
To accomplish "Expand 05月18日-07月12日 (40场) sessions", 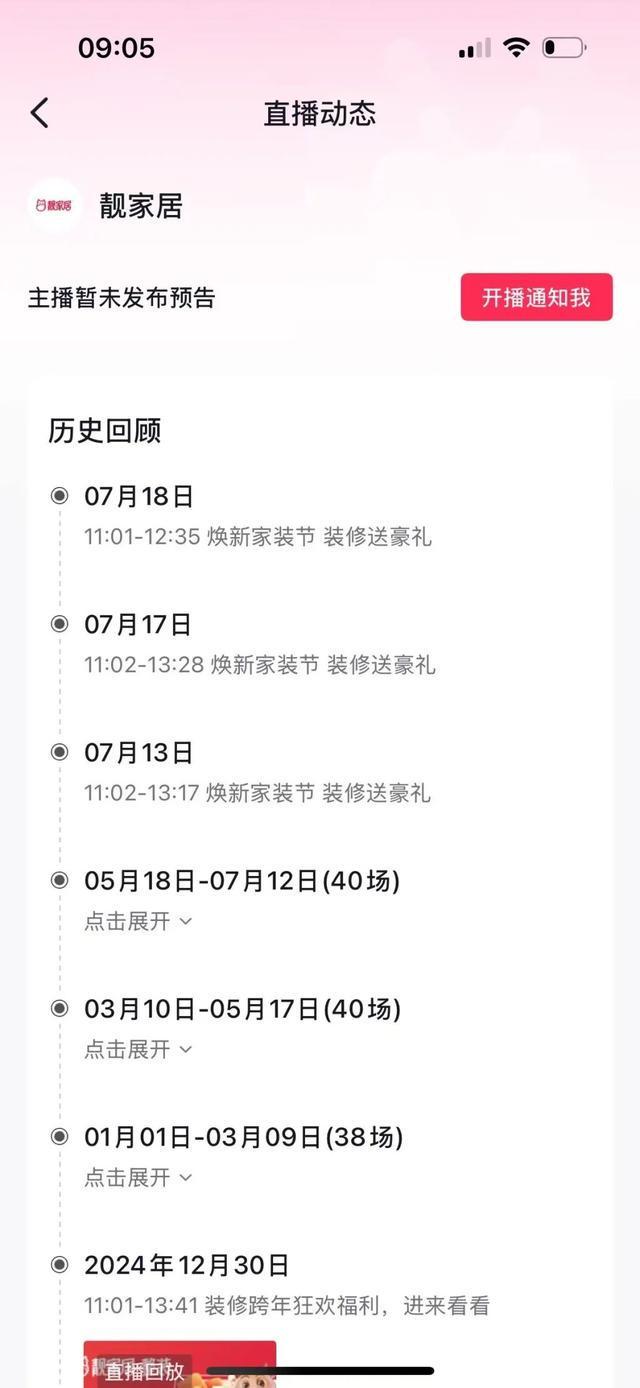I will point(138,921).
